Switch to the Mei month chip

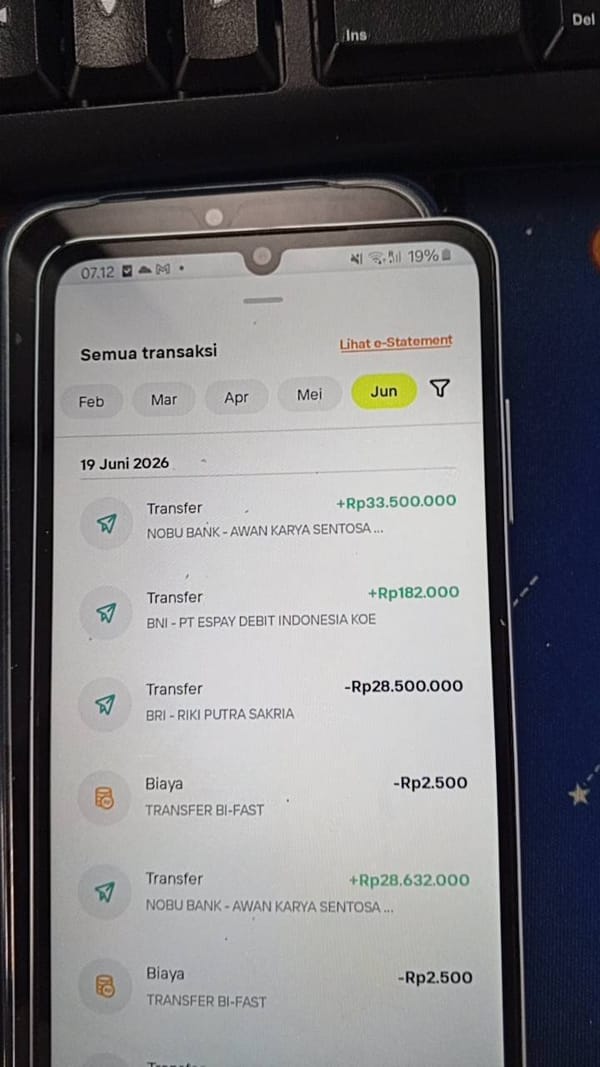pos(310,394)
